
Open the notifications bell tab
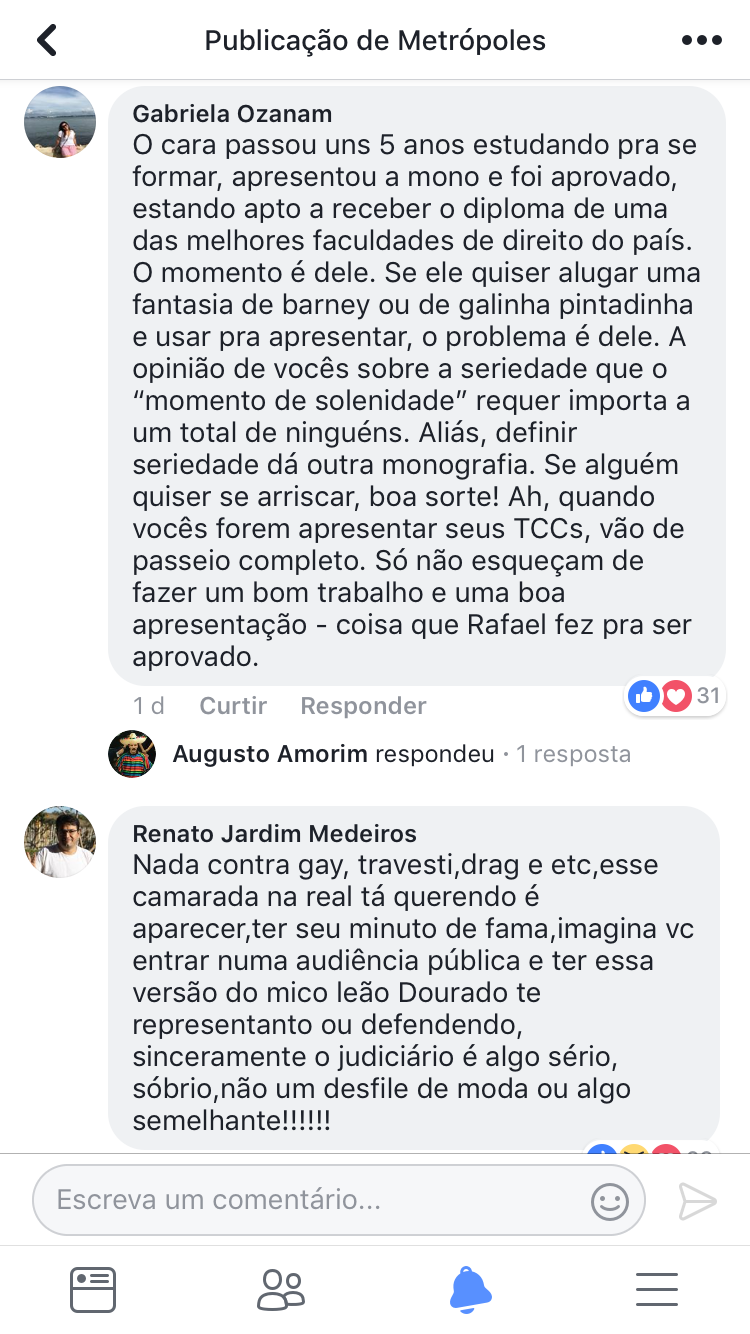[x=470, y=1289]
